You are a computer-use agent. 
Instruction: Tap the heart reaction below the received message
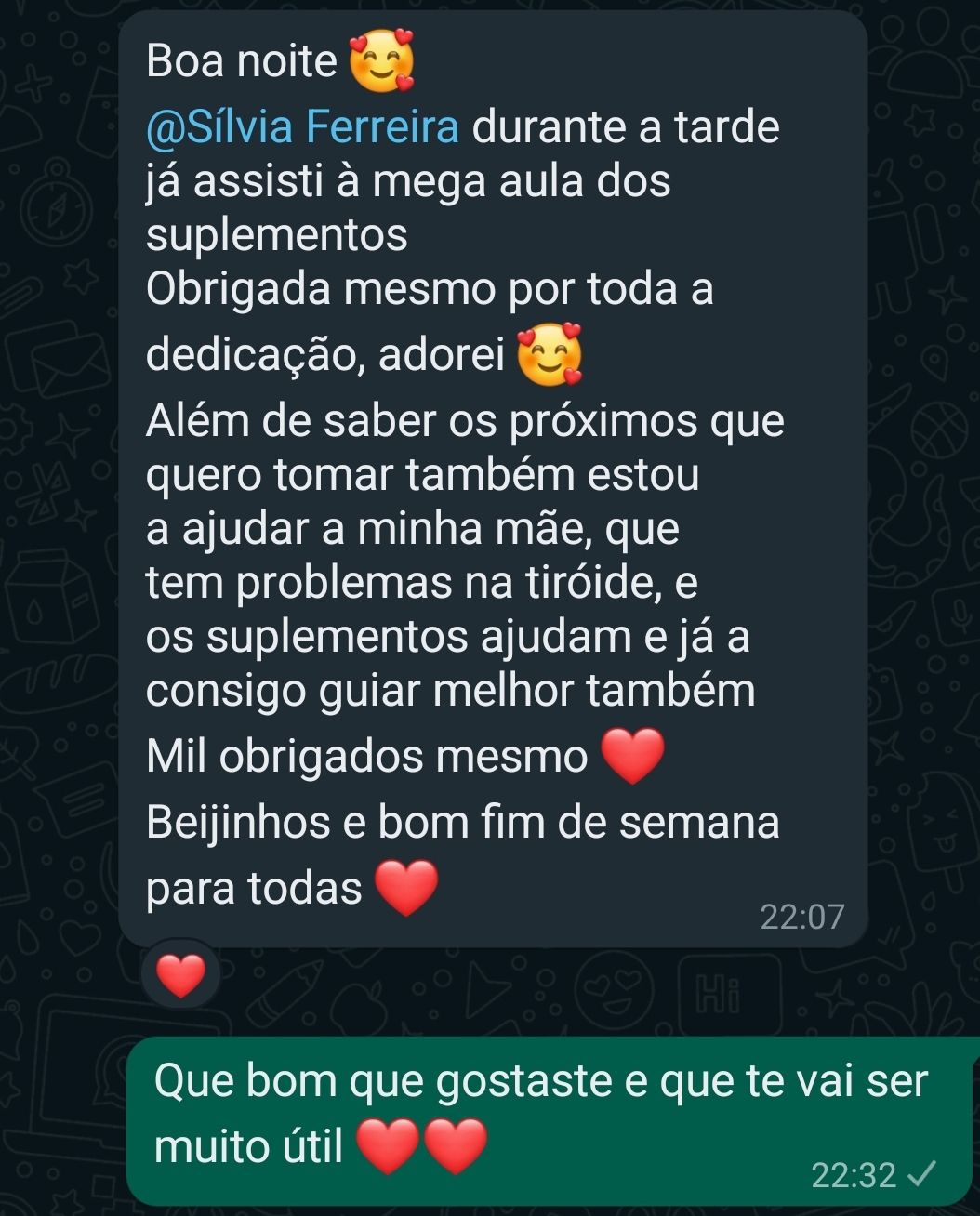(x=179, y=977)
